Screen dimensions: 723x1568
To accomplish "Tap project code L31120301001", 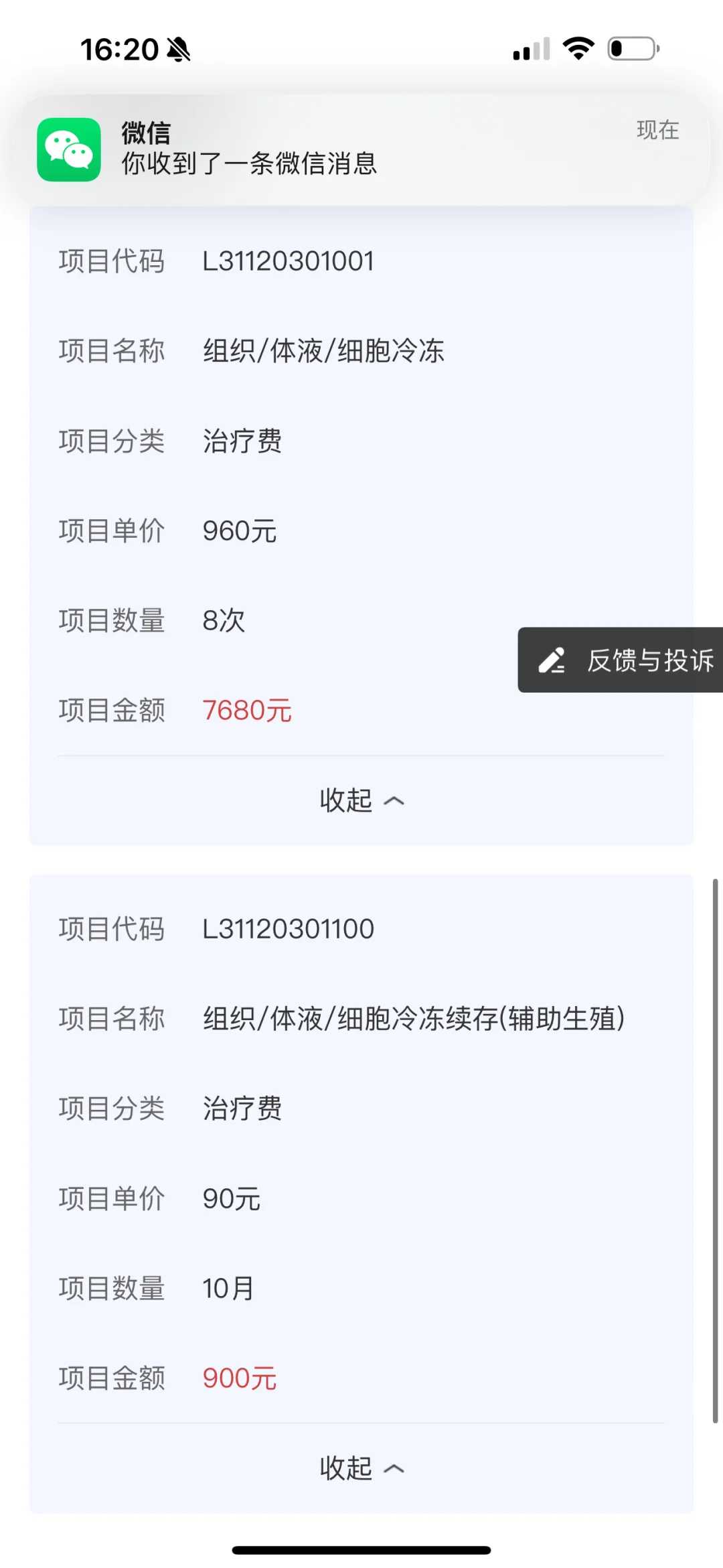I will [289, 261].
